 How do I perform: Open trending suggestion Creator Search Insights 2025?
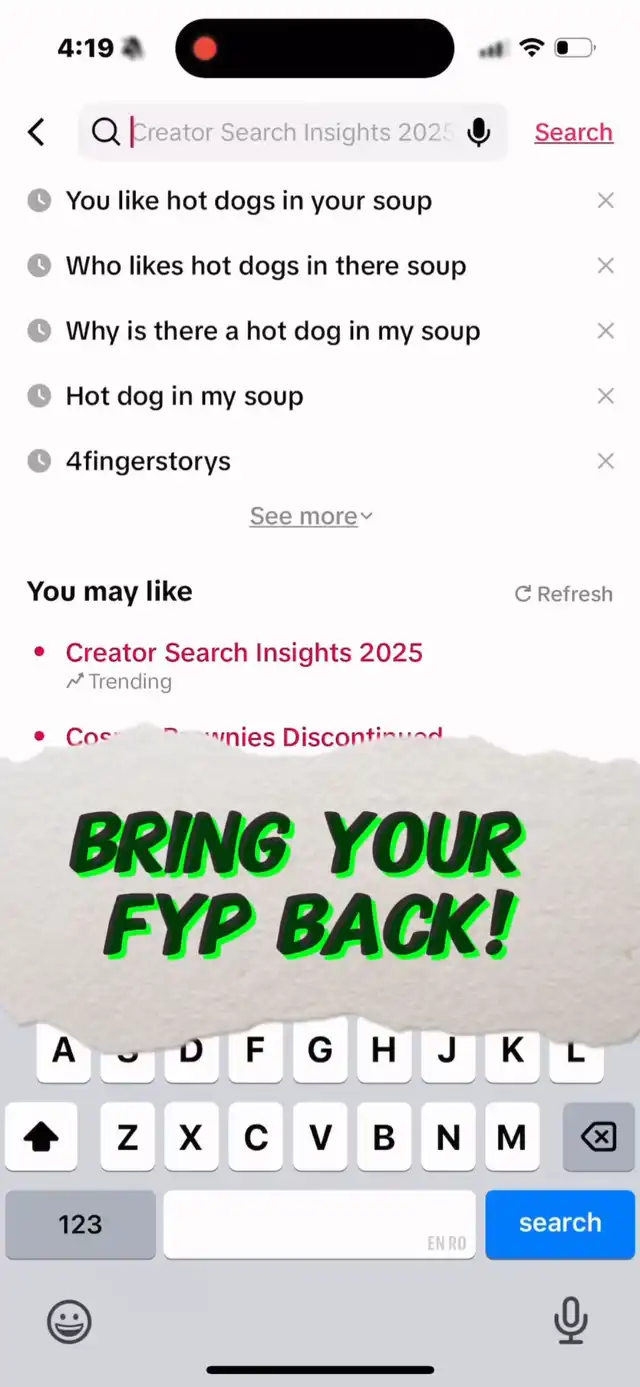[x=244, y=653]
